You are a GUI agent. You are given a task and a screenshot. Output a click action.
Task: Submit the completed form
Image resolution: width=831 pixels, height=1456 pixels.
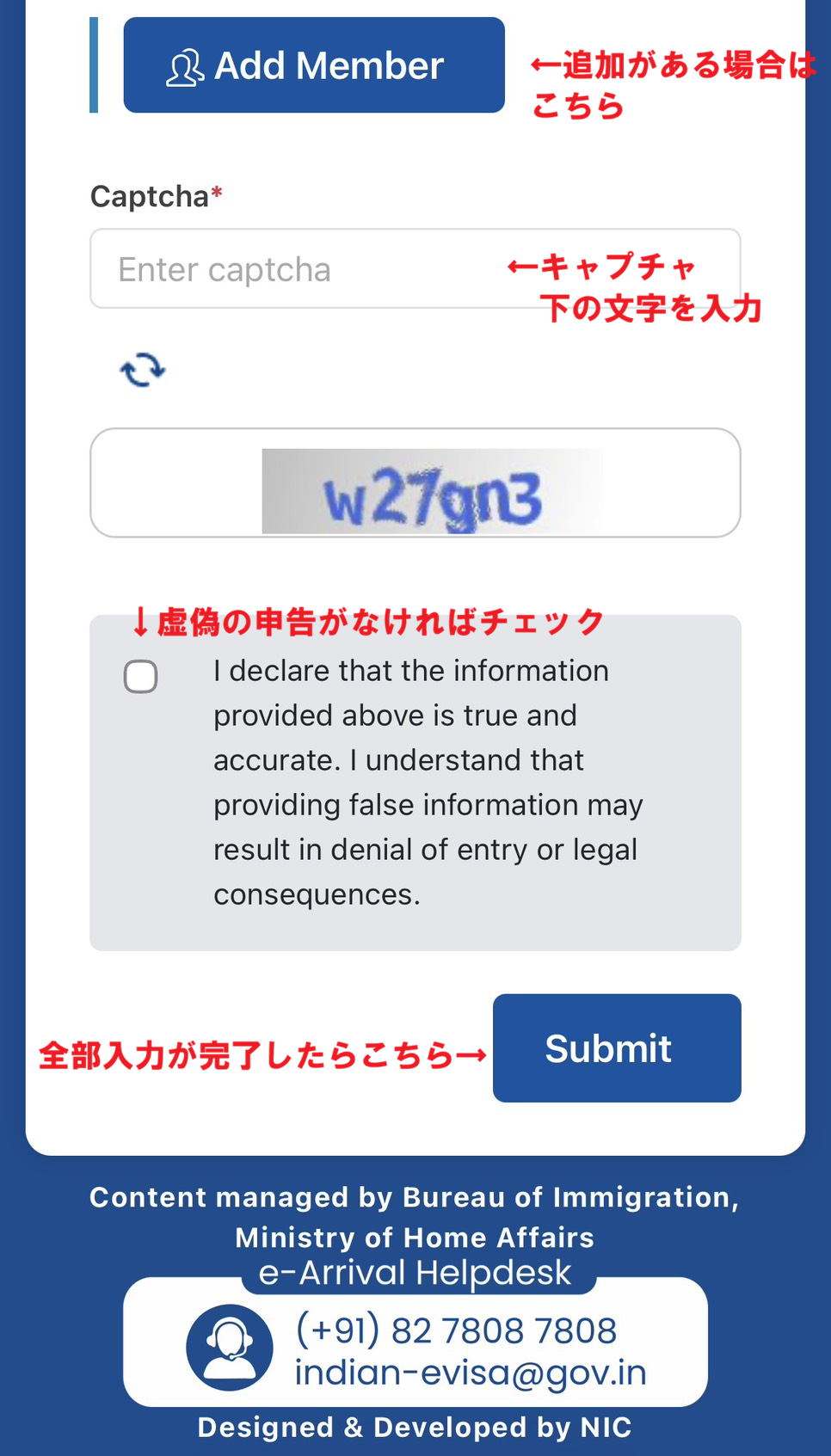point(616,1047)
